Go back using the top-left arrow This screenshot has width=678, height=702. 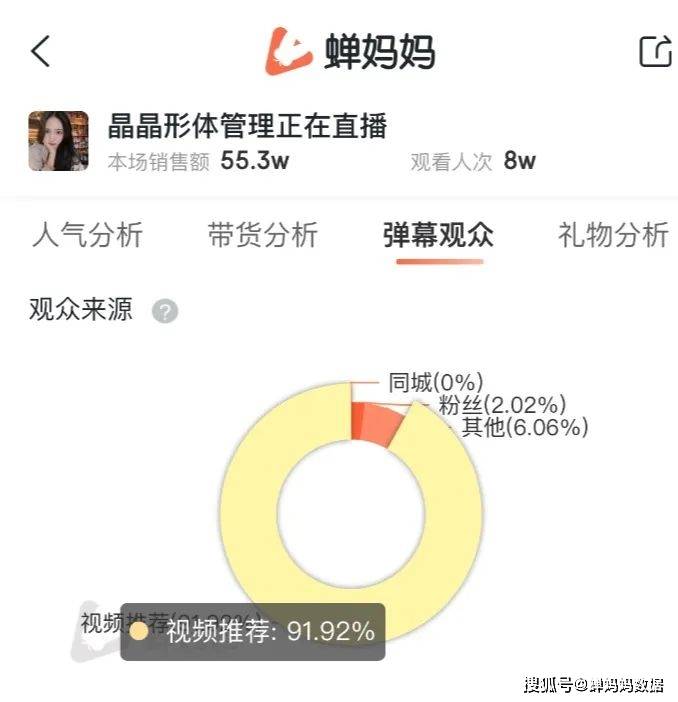click(x=40, y=51)
